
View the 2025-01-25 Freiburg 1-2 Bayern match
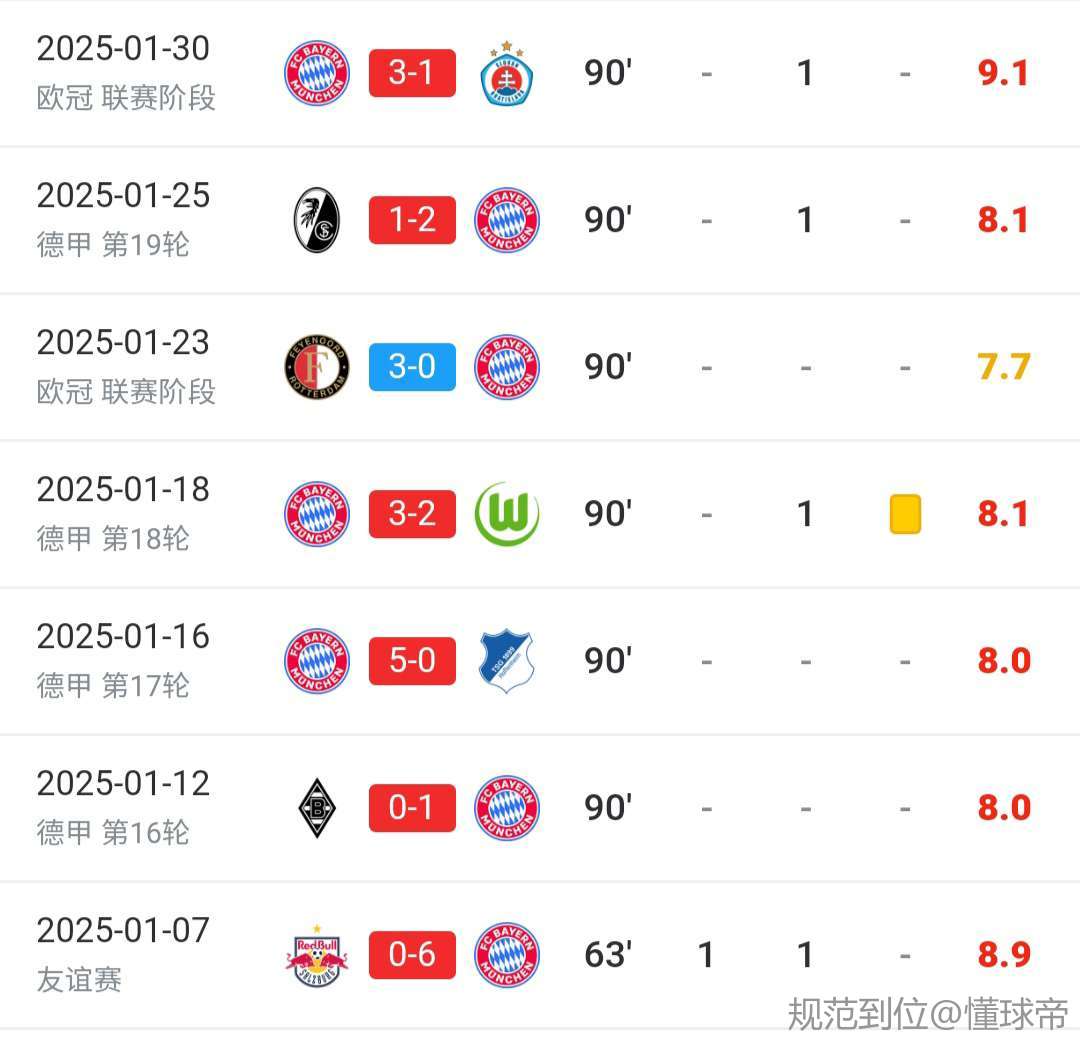tap(412, 220)
